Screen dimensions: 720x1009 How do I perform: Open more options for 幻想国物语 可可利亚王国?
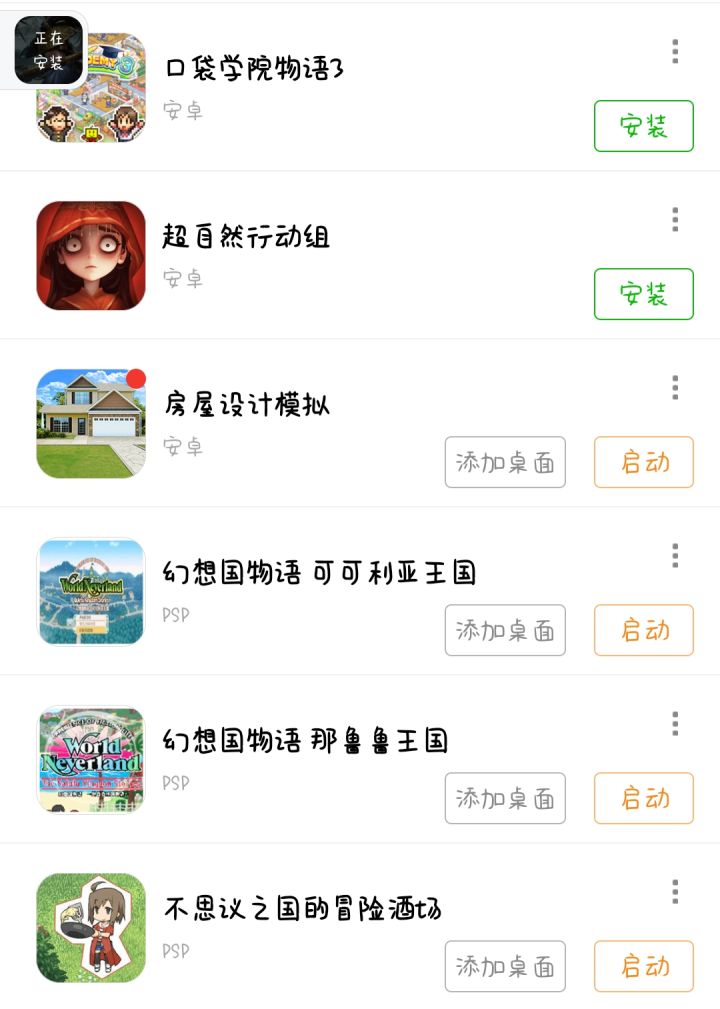click(x=676, y=555)
